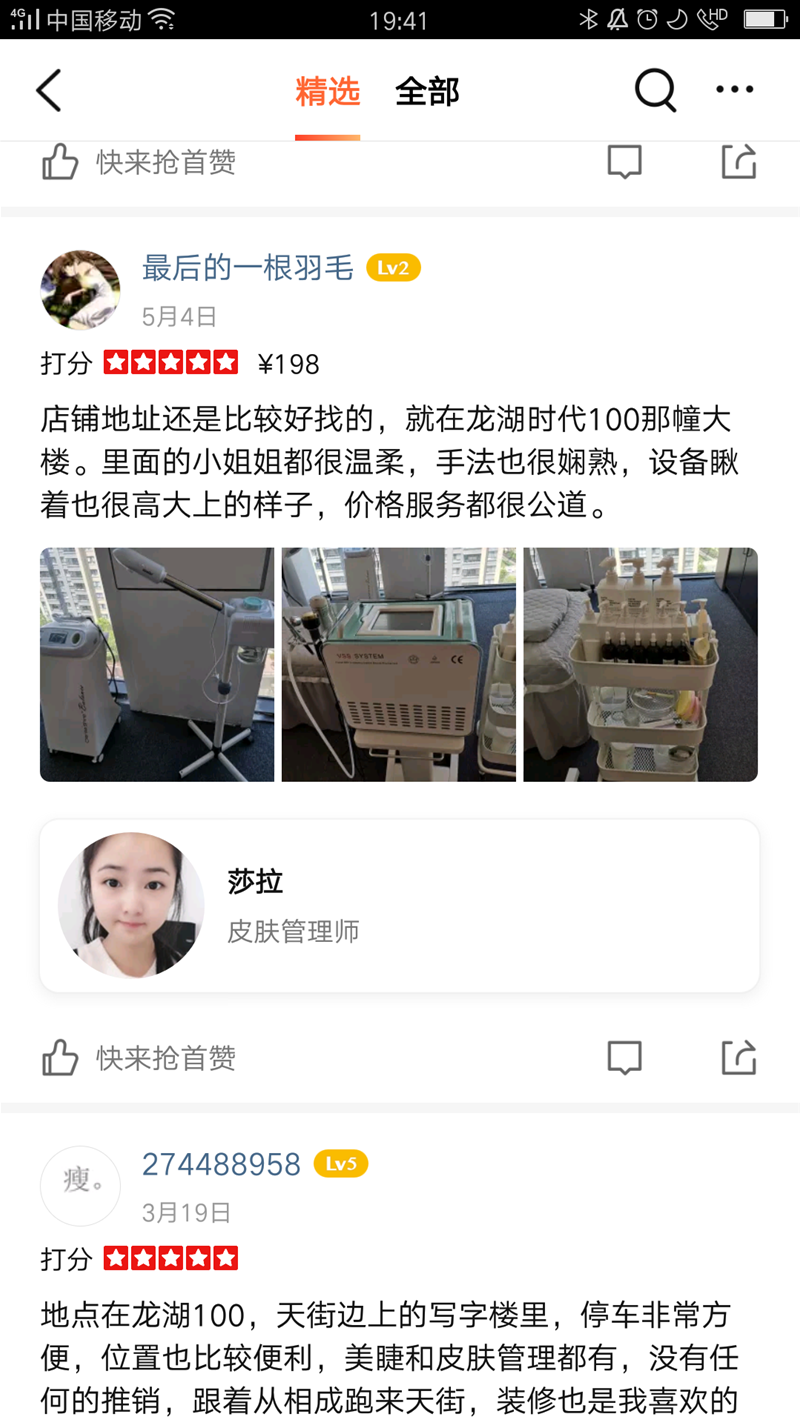Switch to the 全部 tab
The height and width of the screenshot is (1422, 800).
point(427,92)
